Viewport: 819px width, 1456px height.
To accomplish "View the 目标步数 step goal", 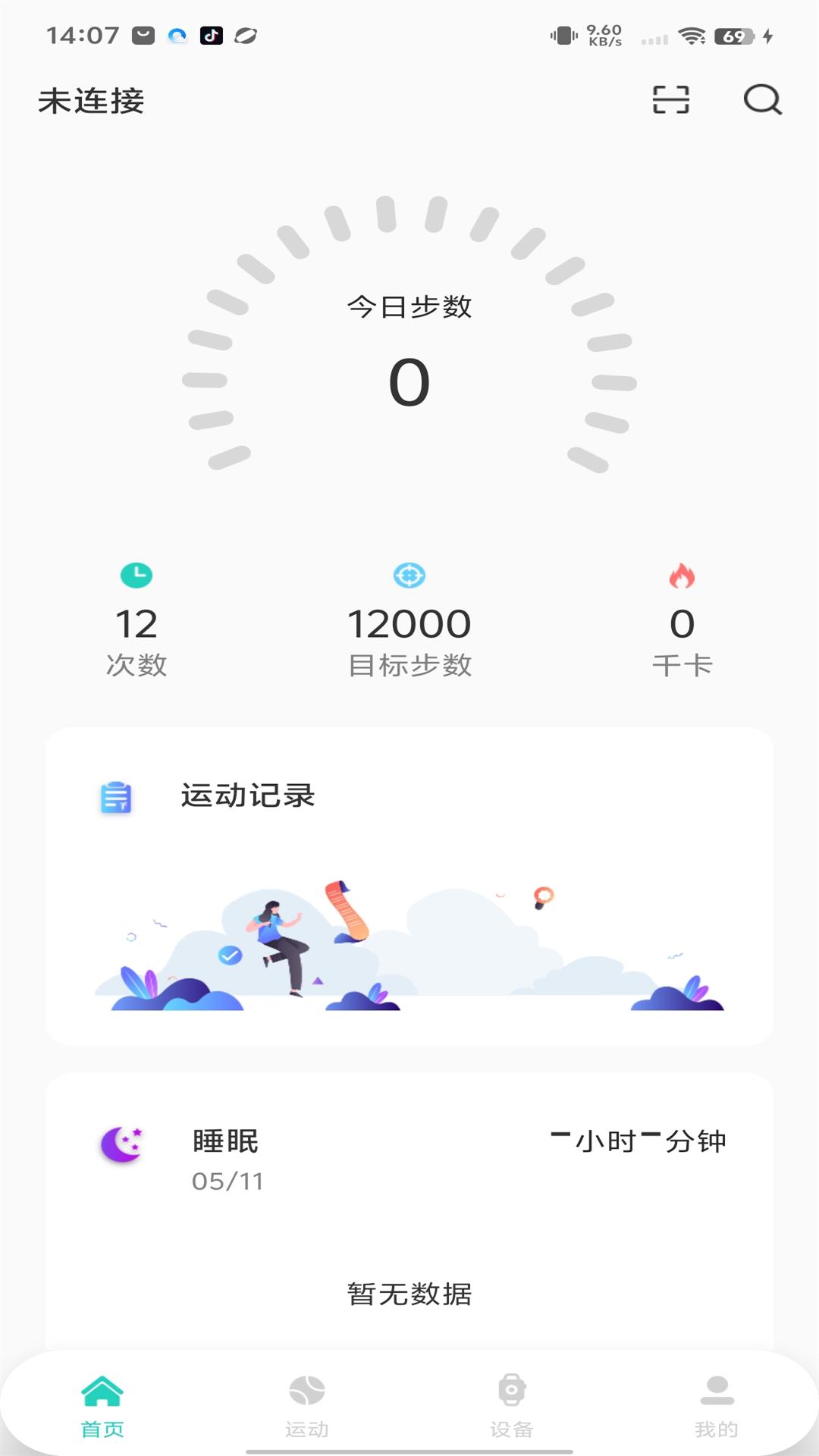I will click(409, 623).
